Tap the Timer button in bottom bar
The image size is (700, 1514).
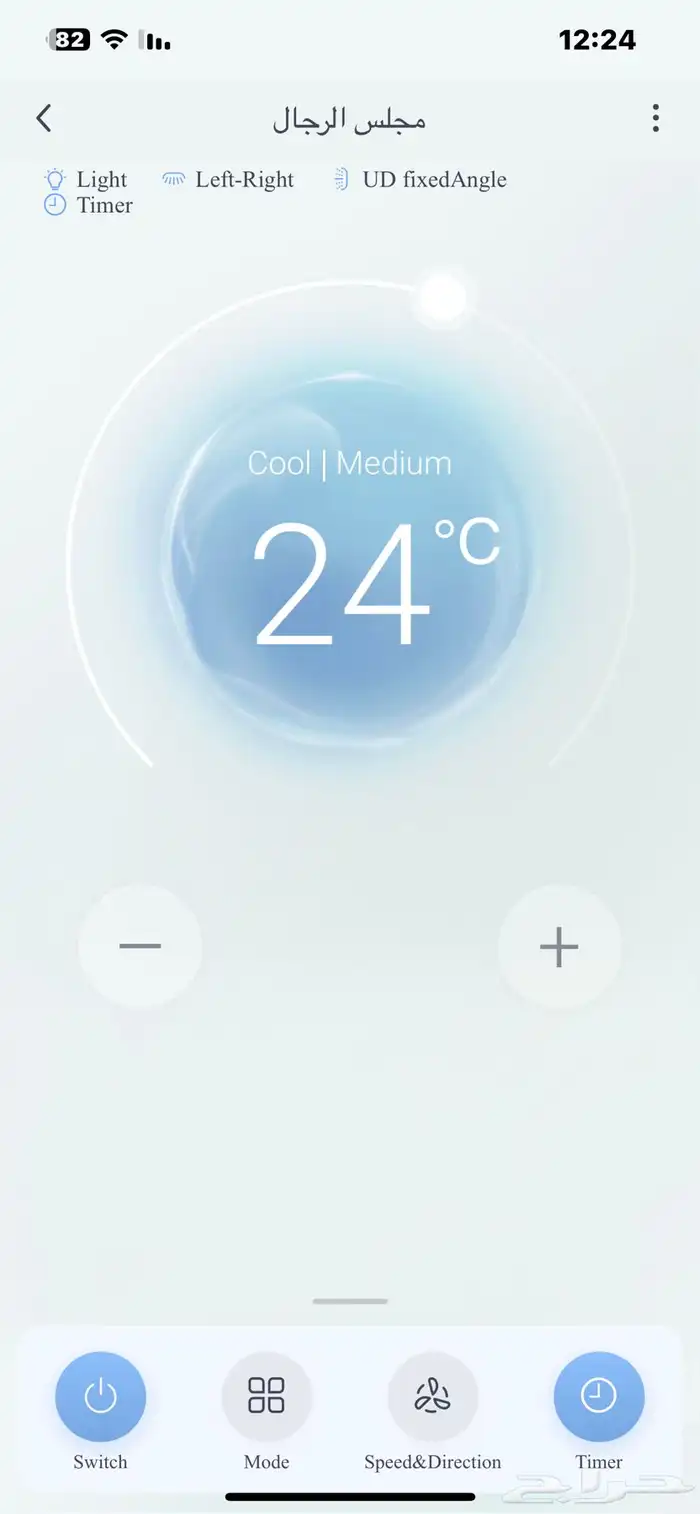click(x=598, y=1397)
